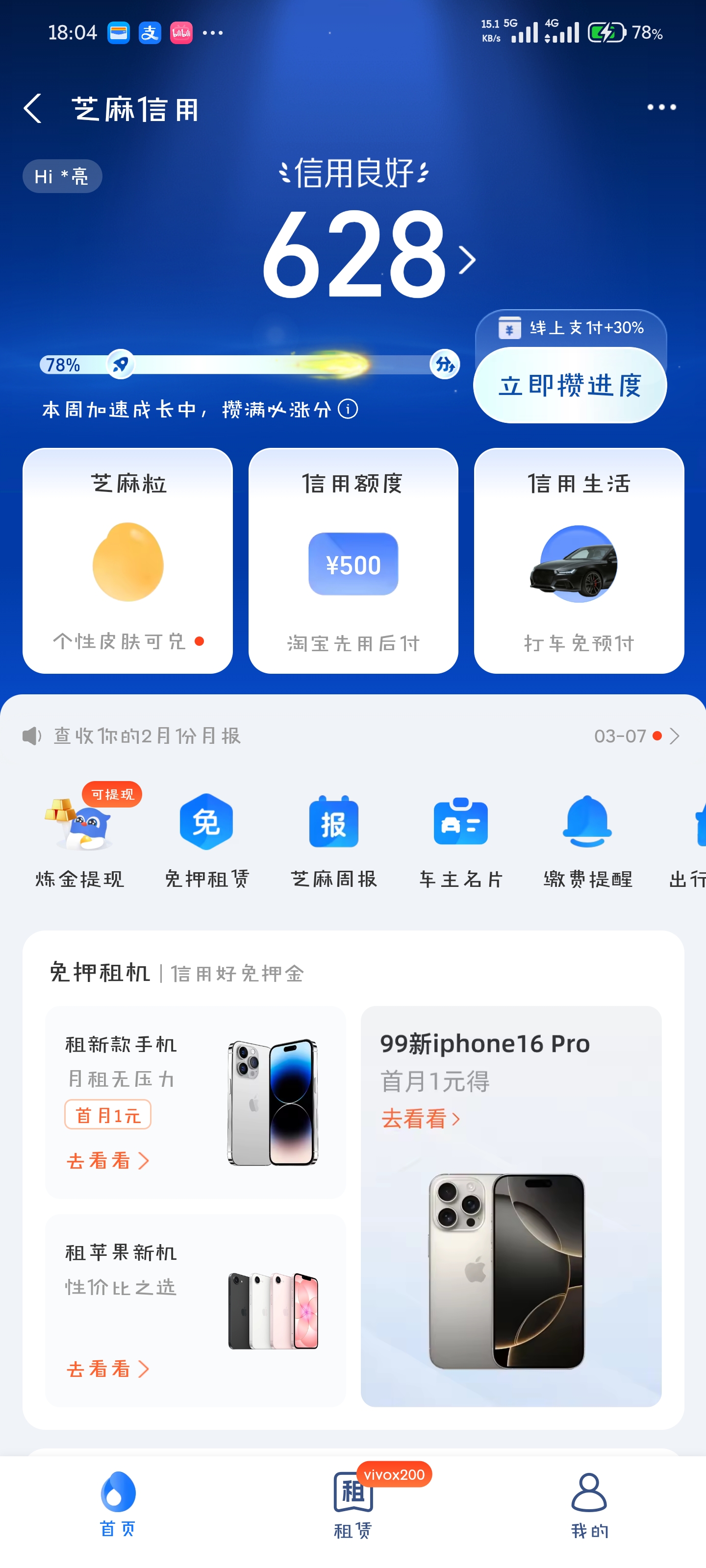Switch to the 租赁 tab
Screen dimensions: 706x1568
click(353, 1503)
